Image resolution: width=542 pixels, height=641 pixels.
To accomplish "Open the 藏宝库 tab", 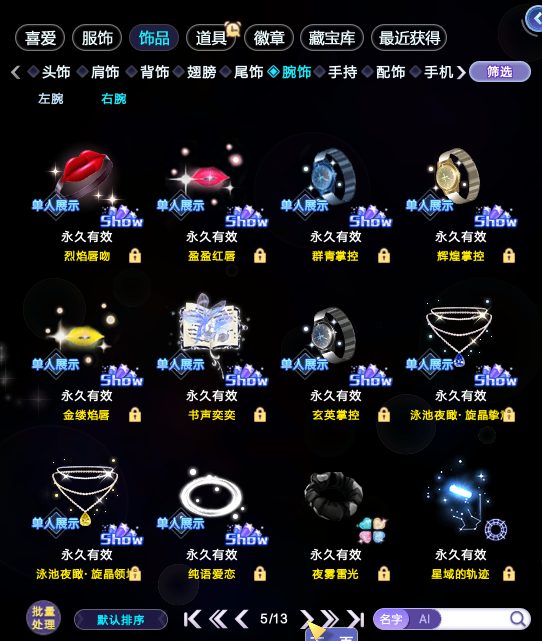I will click(x=331, y=38).
